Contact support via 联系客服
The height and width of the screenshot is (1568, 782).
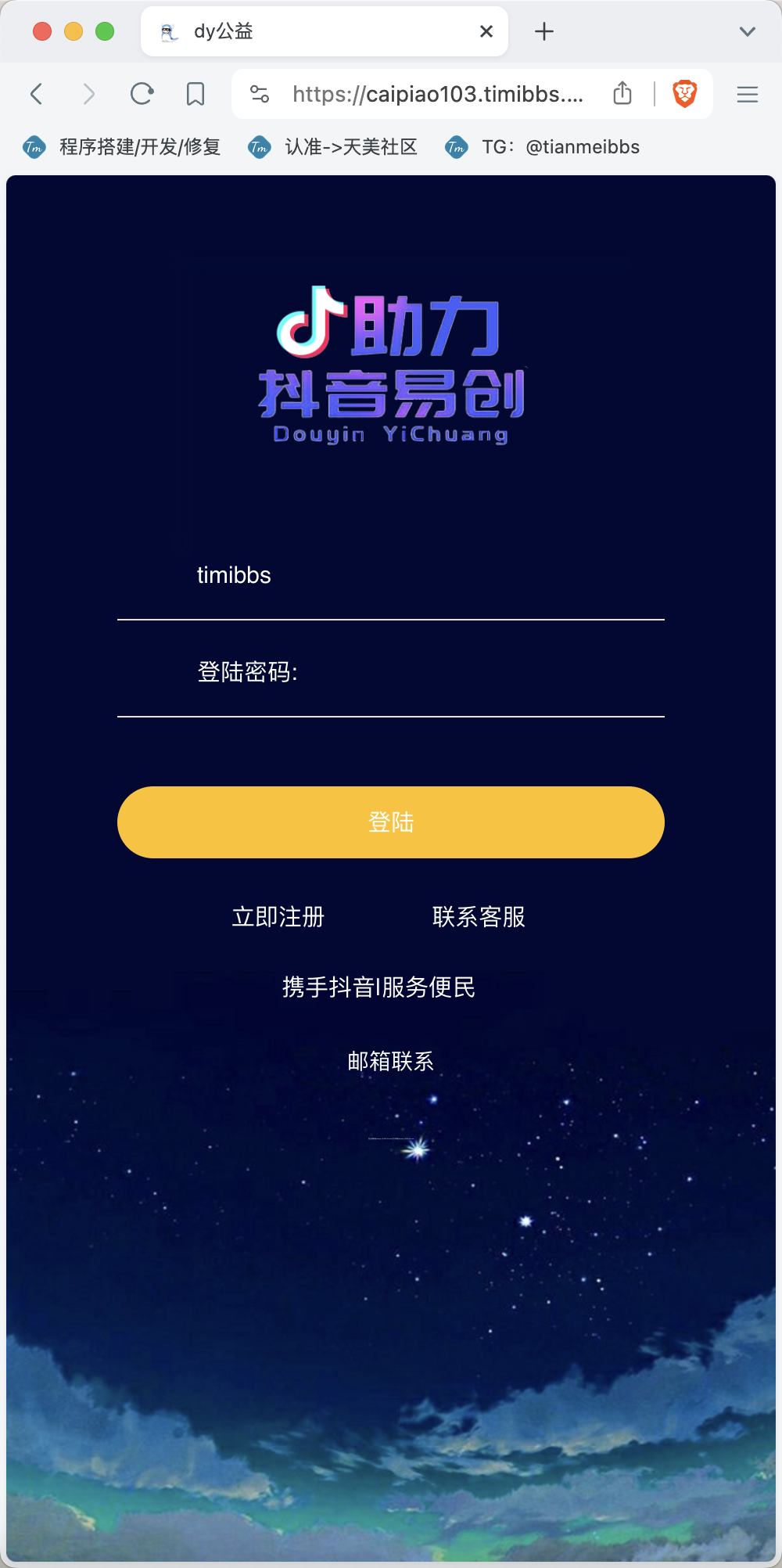click(479, 917)
